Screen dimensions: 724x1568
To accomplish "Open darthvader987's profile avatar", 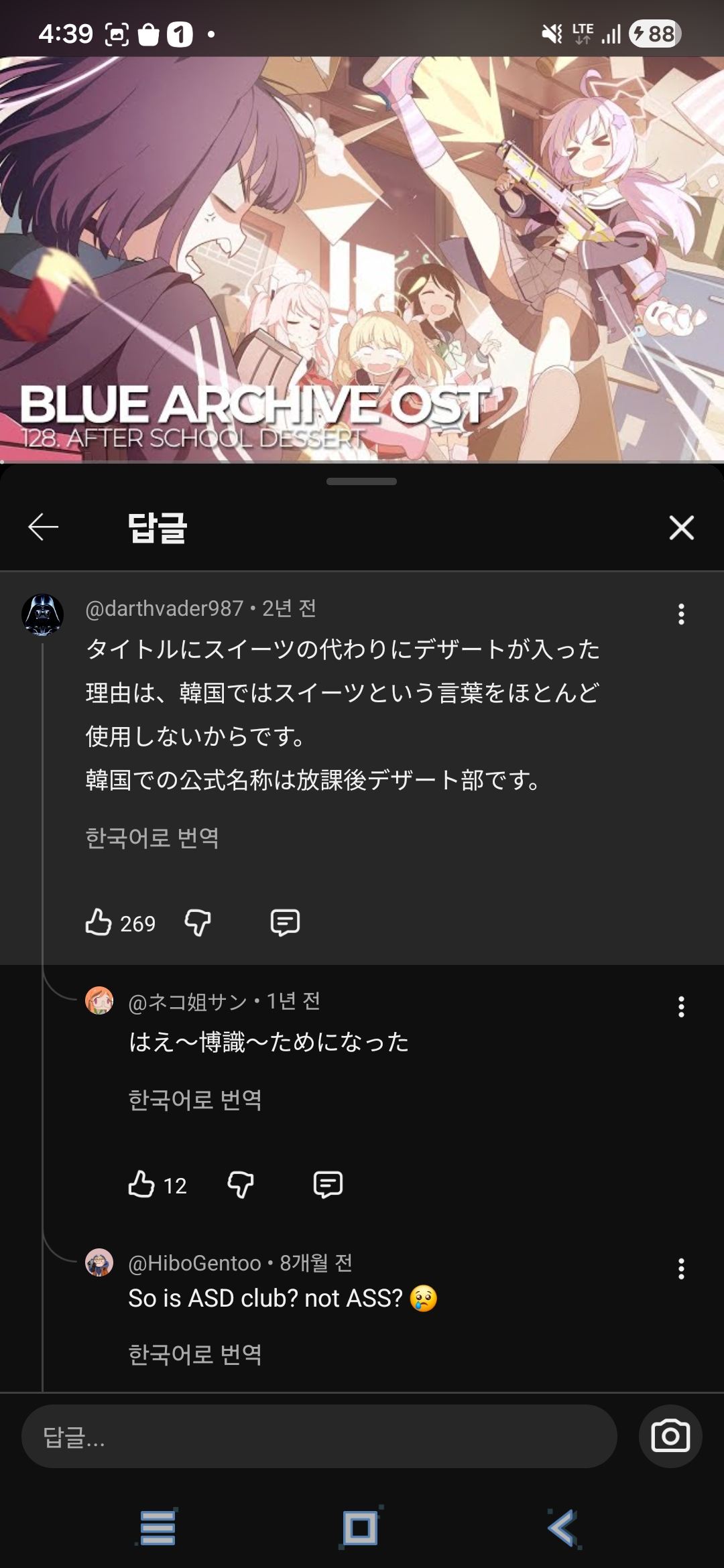I will (x=43, y=614).
